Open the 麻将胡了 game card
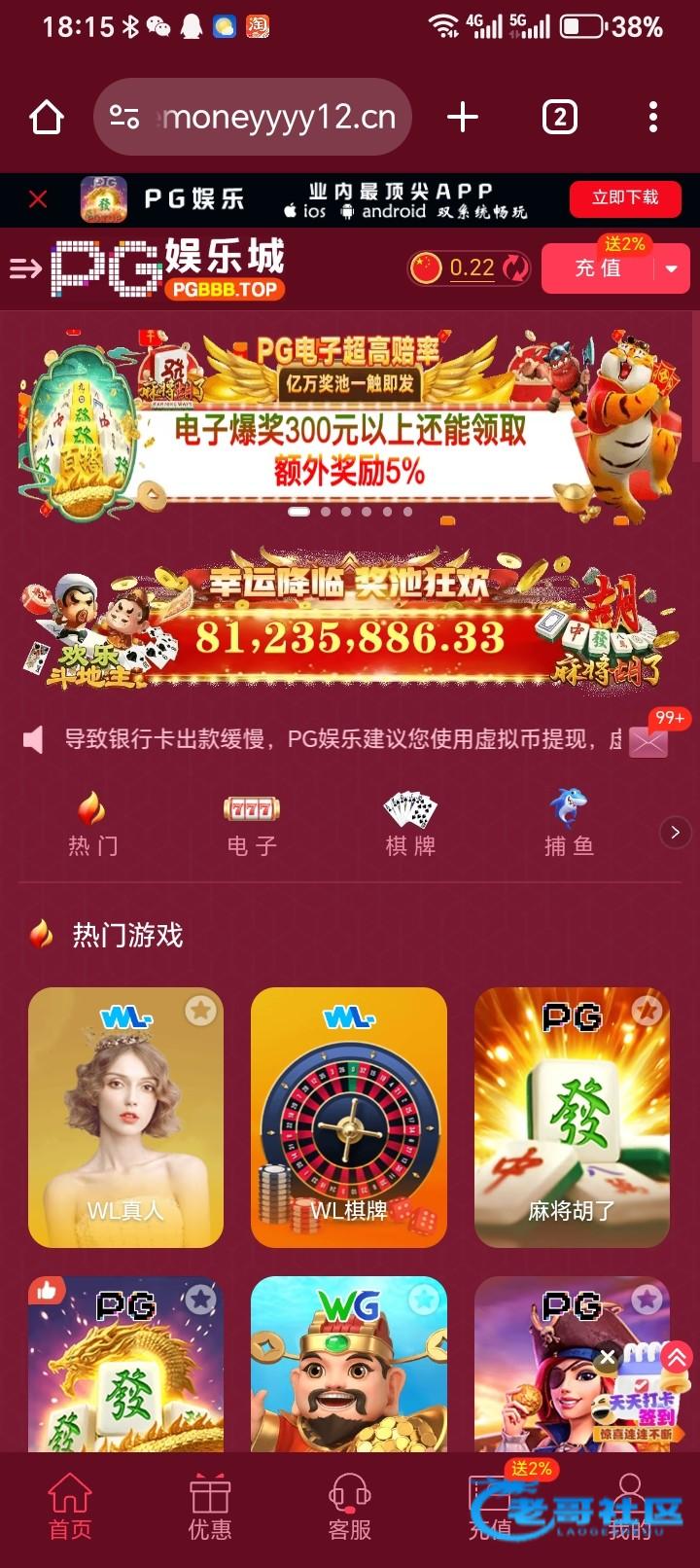Viewport: 700px width, 1568px height. click(x=572, y=1117)
